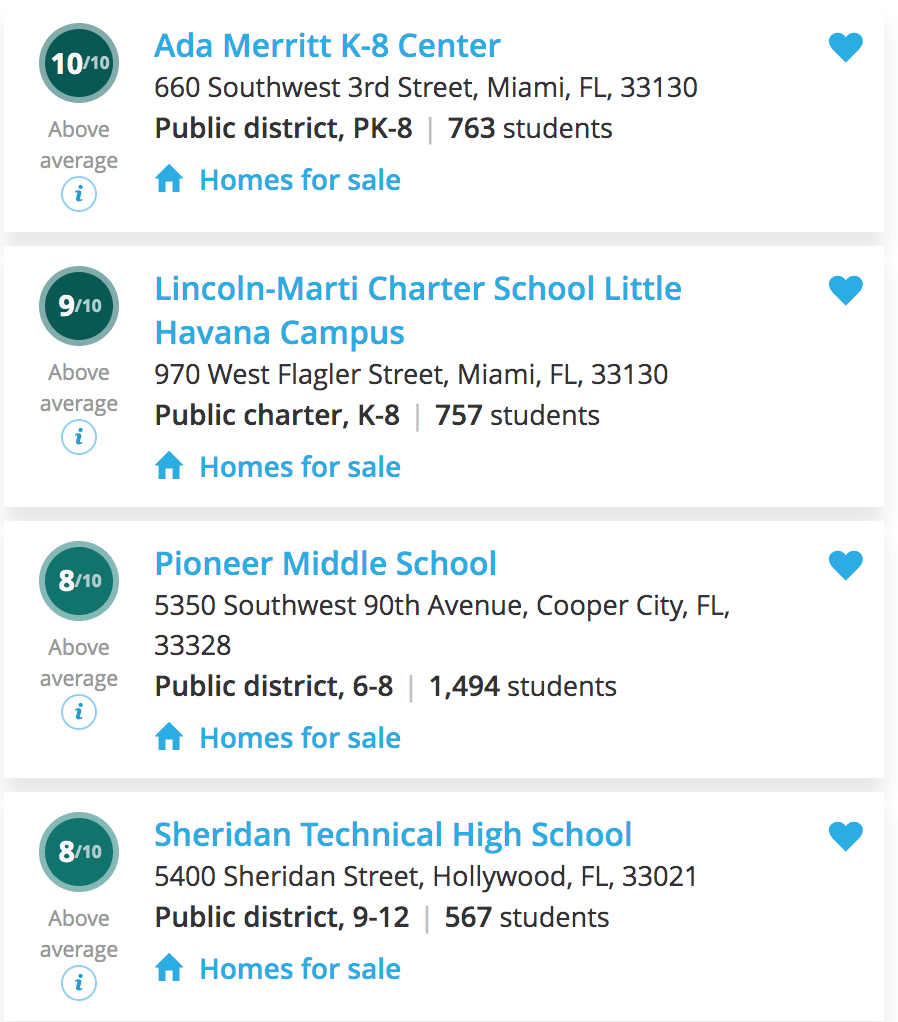898x1022 pixels.
Task: Toggle the saved heart for Pioneer Middle School
Action: tap(845, 565)
